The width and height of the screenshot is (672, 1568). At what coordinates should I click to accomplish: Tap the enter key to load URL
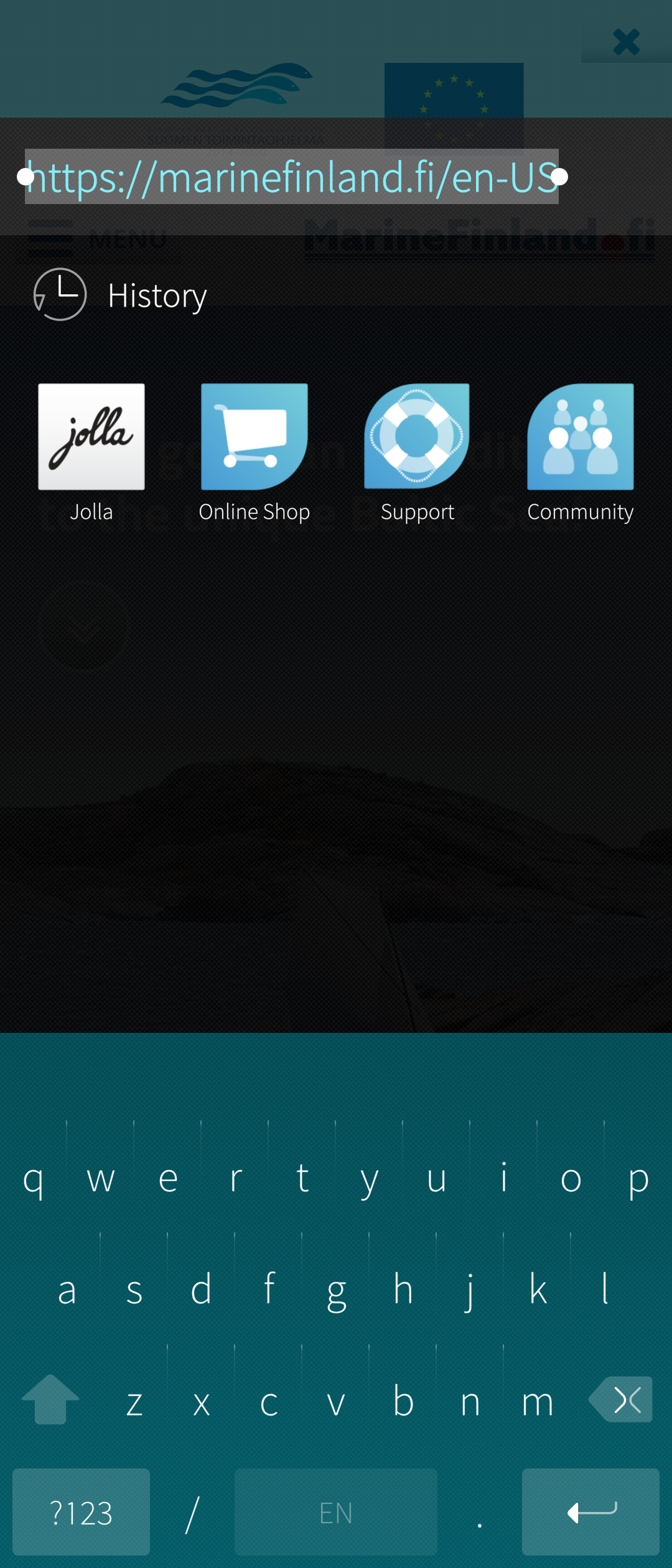coord(590,1511)
